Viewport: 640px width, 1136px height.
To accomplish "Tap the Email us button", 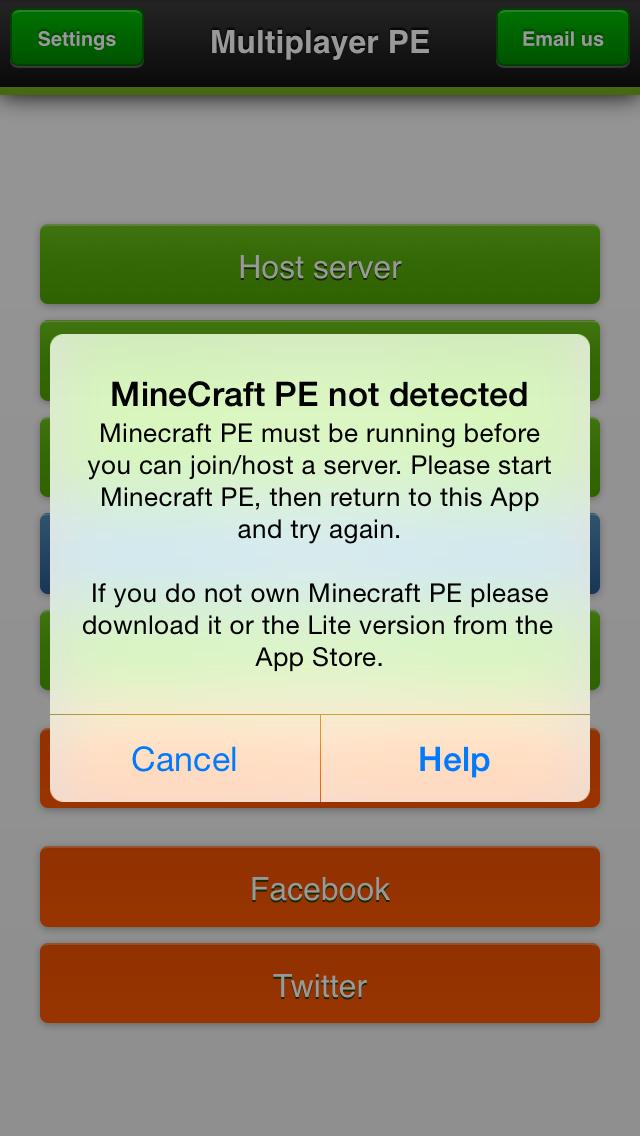I will (562, 38).
